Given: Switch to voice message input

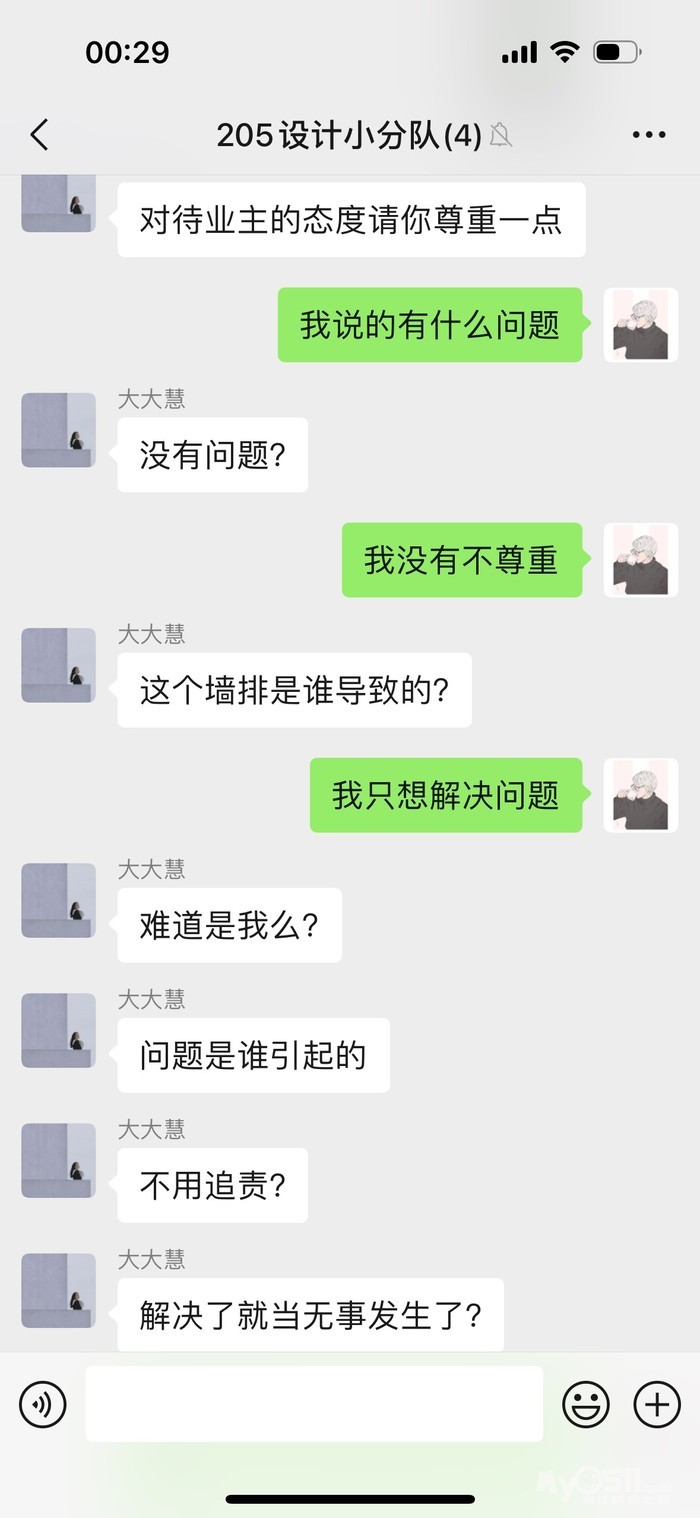Looking at the screenshot, I should (43, 1404).
